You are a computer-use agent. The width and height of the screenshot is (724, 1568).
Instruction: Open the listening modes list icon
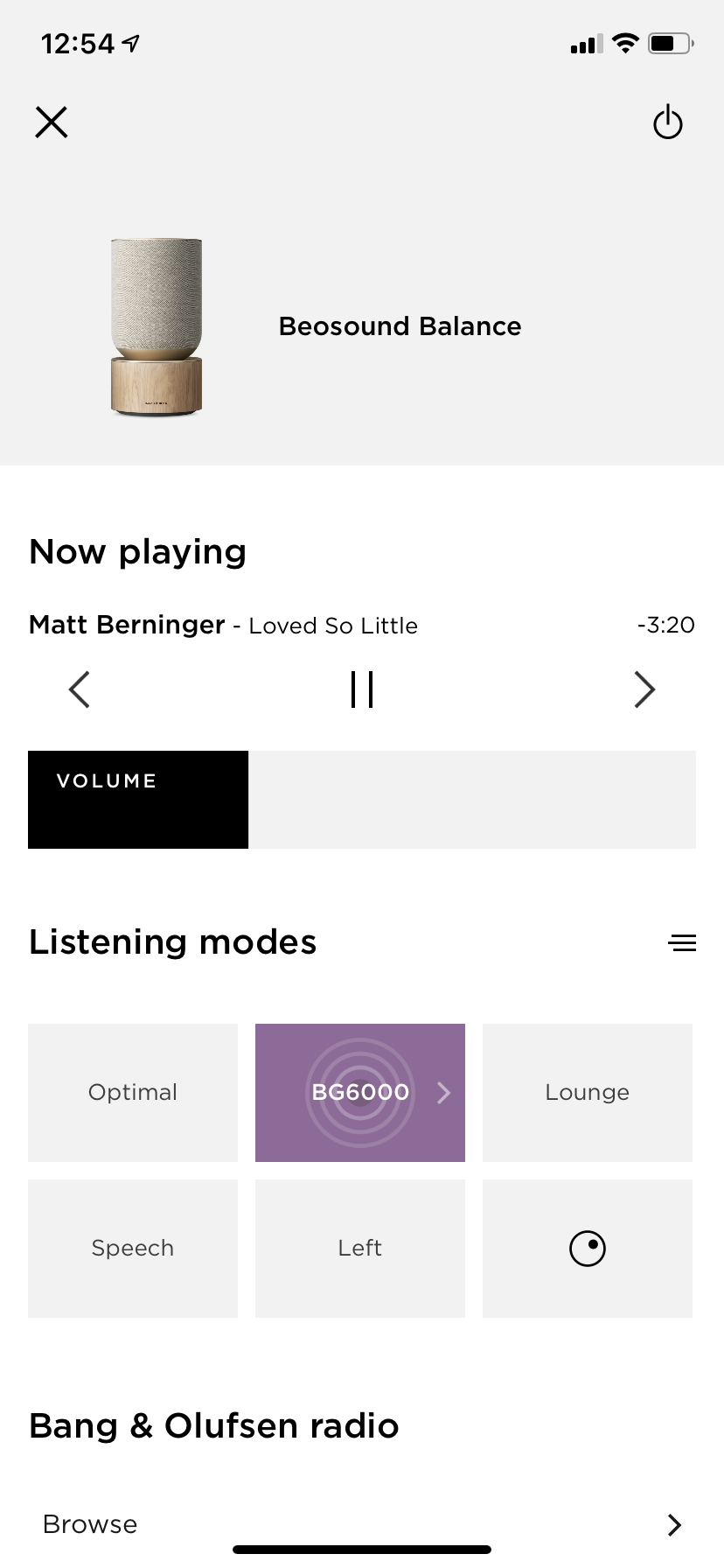pos(682,943)
